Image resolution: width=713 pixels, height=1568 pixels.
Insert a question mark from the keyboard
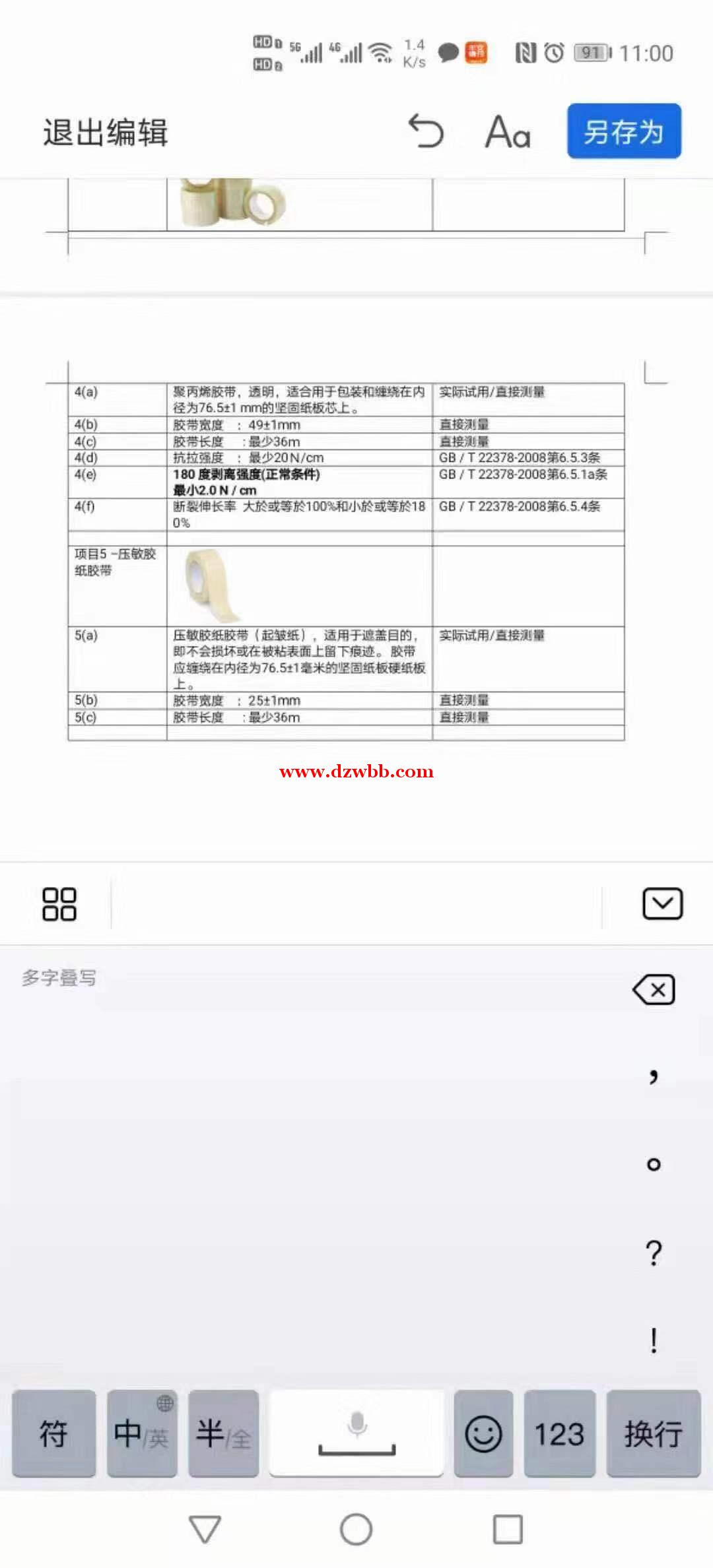click(x=654, y=1252)
